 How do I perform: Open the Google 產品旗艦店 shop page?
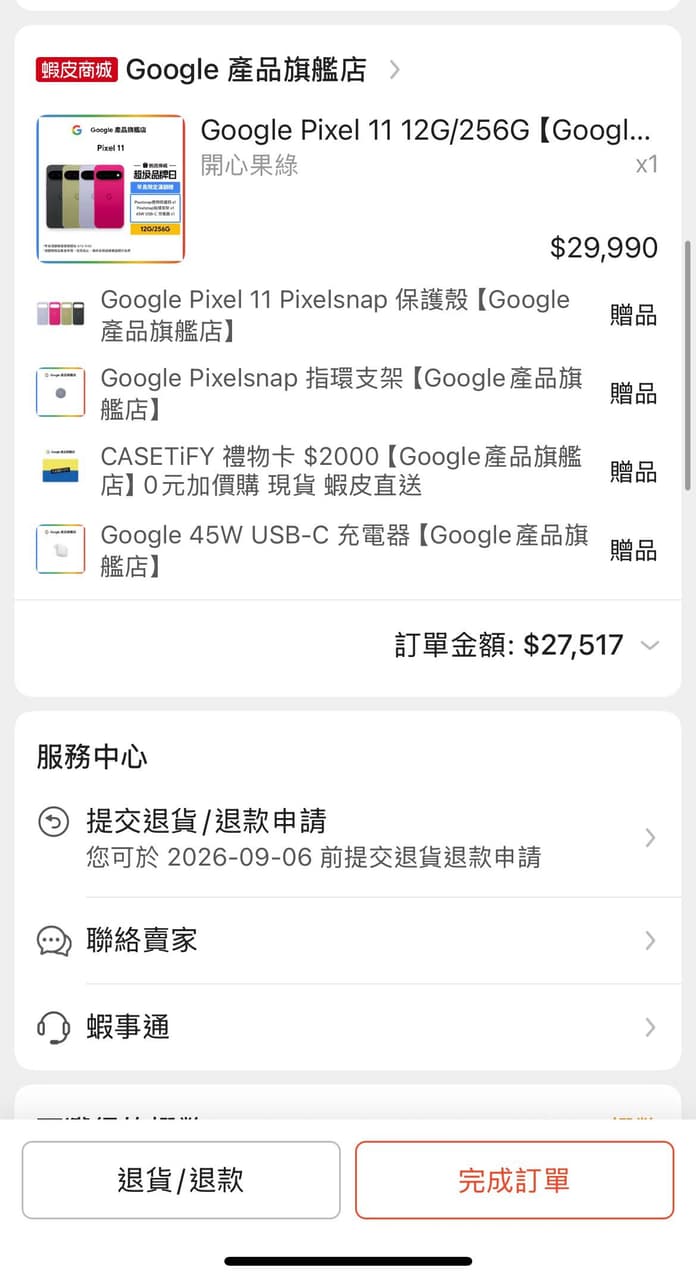click(x=220, y=69)
